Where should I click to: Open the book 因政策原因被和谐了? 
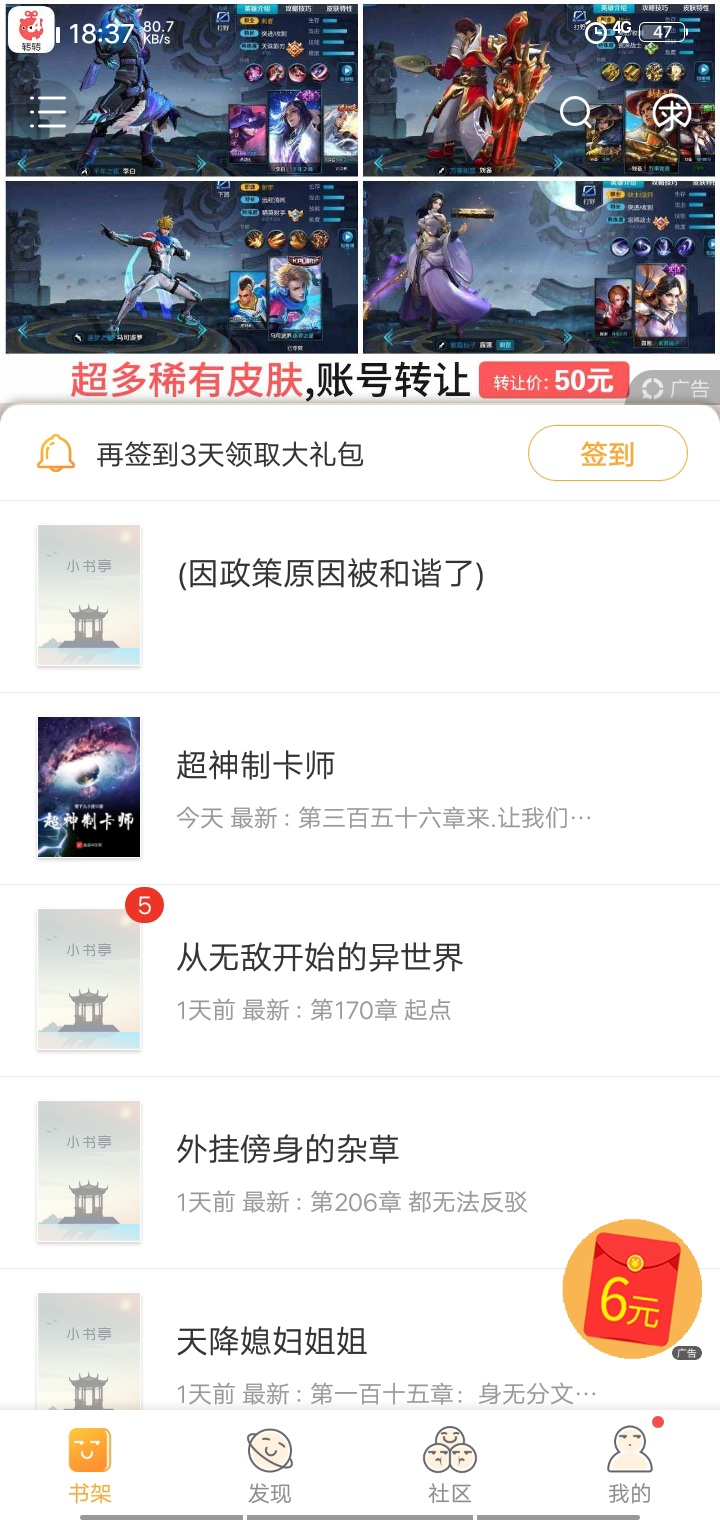click(x=360, y=596)
